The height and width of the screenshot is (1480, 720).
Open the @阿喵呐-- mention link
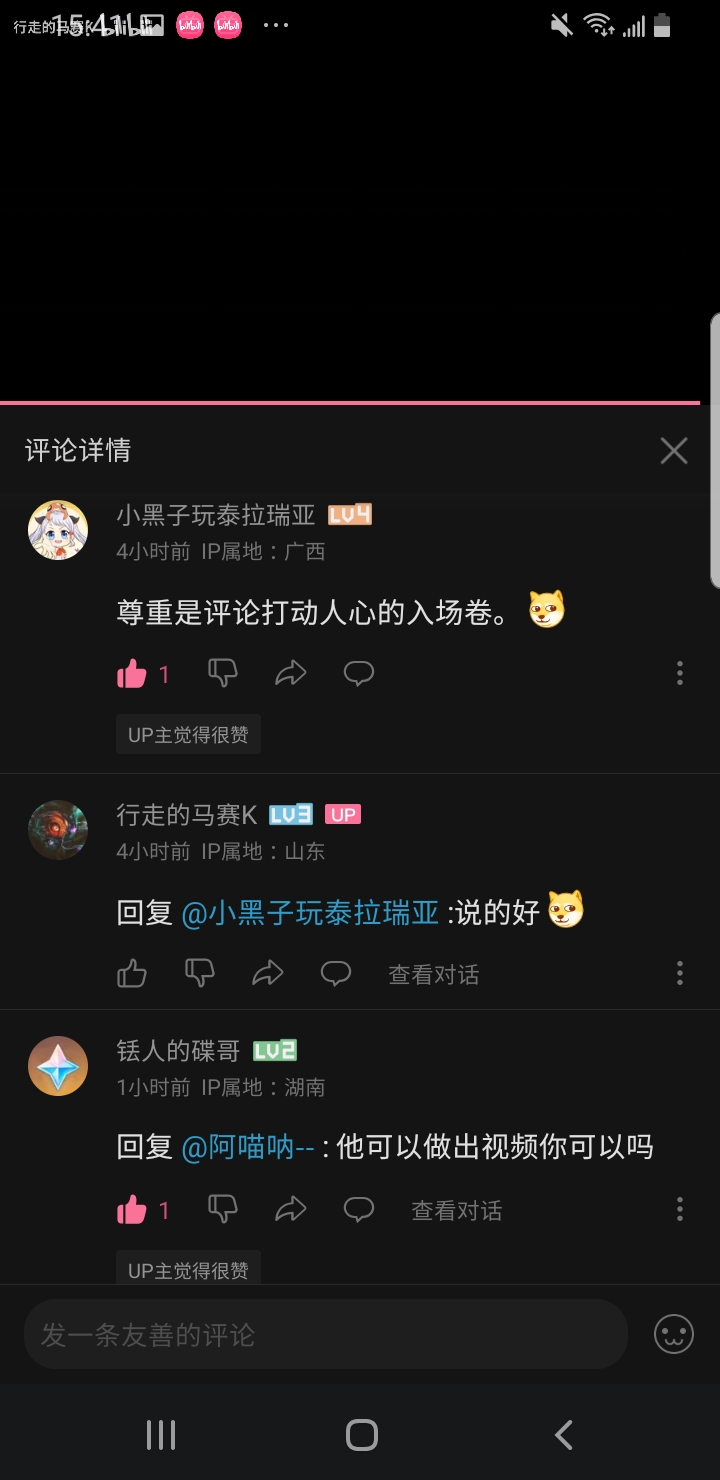tap(248, 1147)
